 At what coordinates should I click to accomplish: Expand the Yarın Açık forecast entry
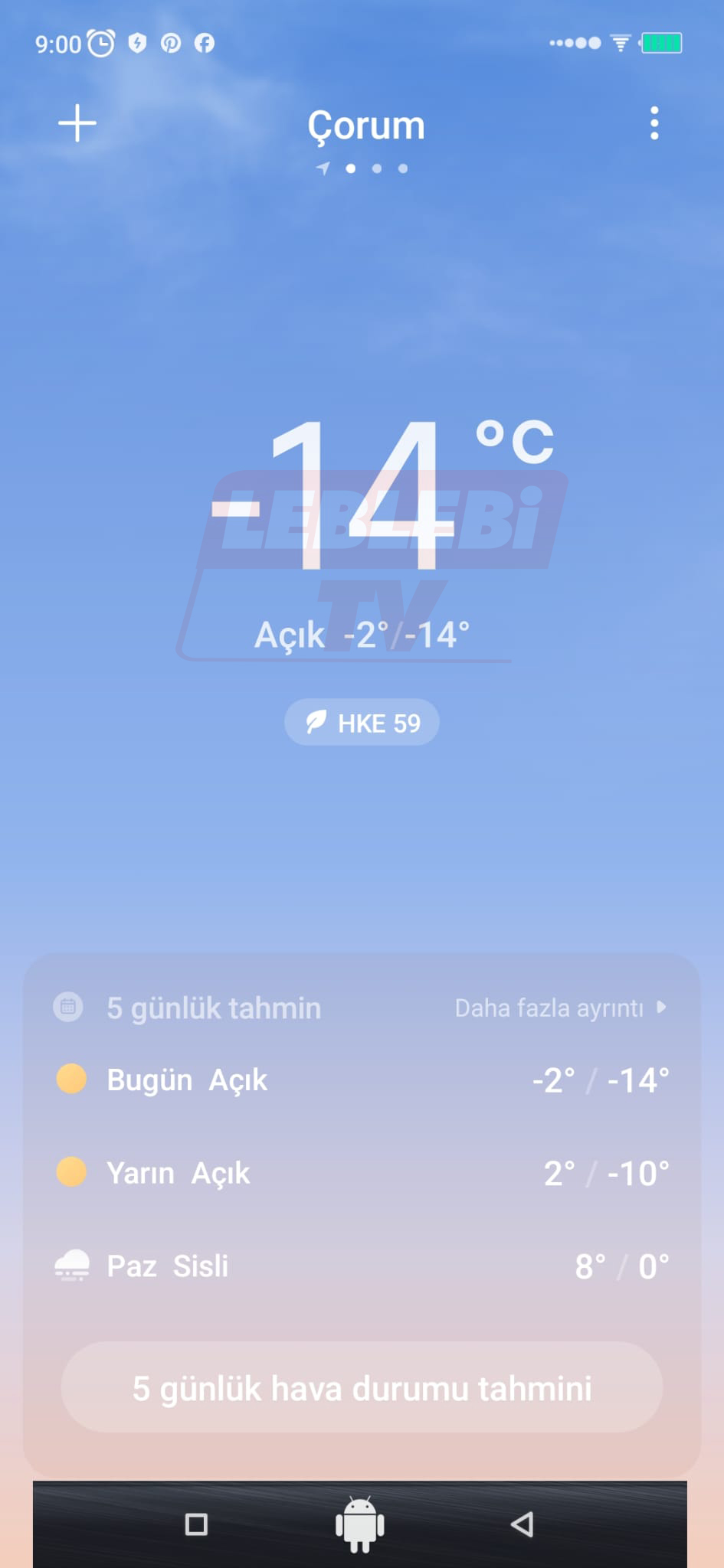pos(362,1172)
